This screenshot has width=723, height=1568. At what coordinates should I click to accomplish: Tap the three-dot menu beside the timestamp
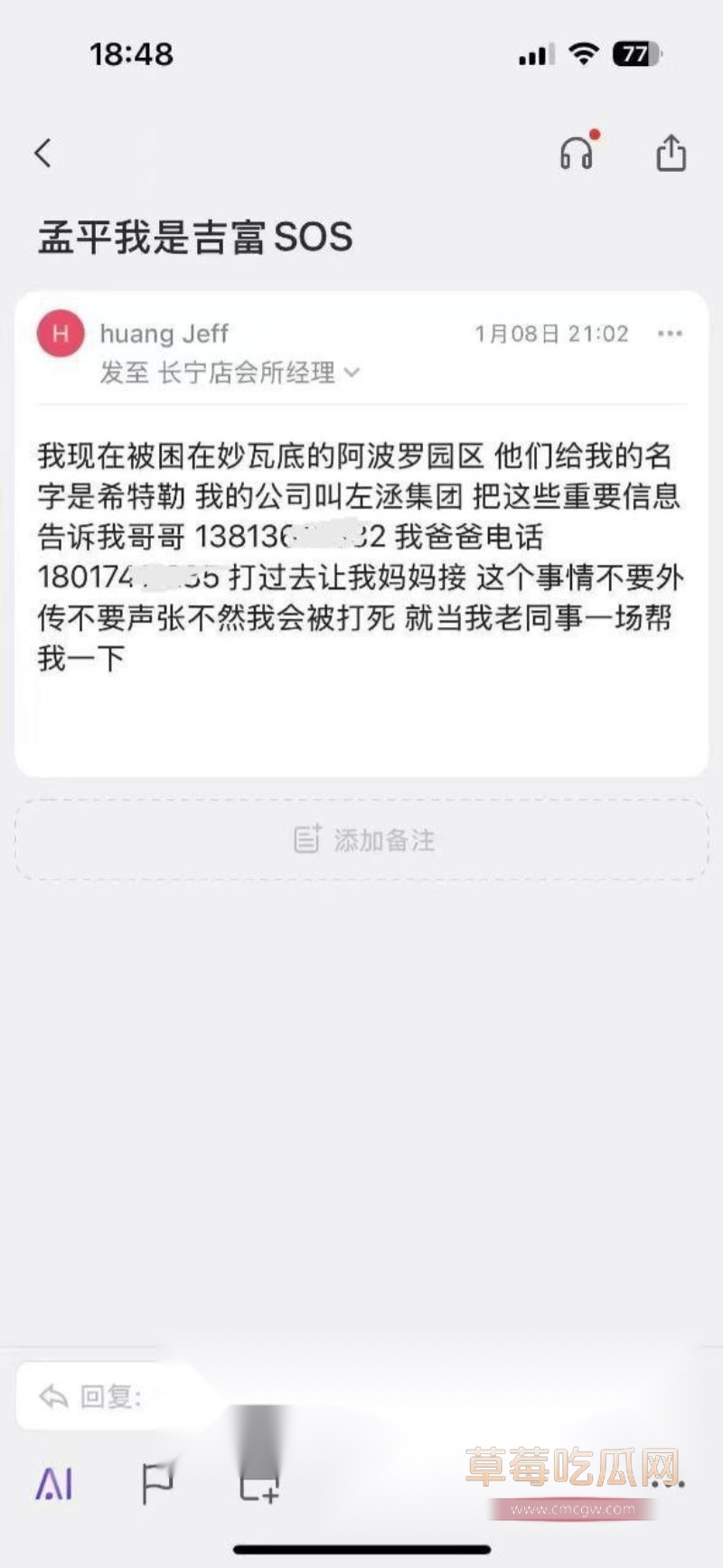coord(671,333)
